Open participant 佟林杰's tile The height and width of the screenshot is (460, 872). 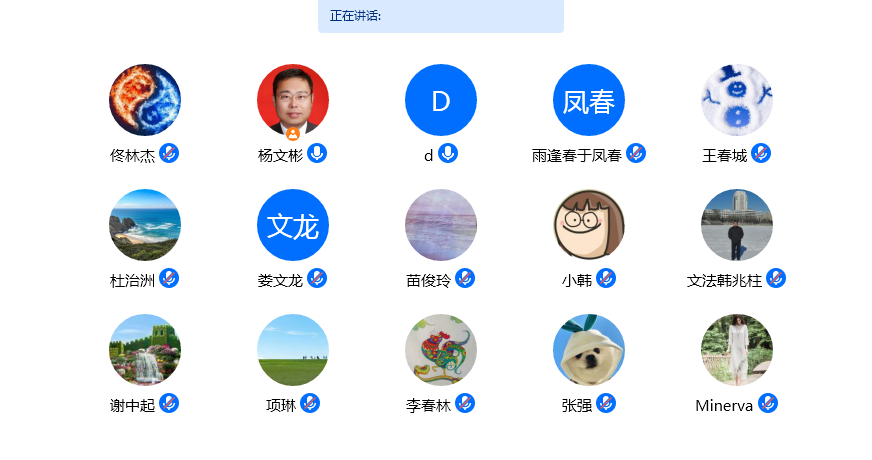(145, 100)
